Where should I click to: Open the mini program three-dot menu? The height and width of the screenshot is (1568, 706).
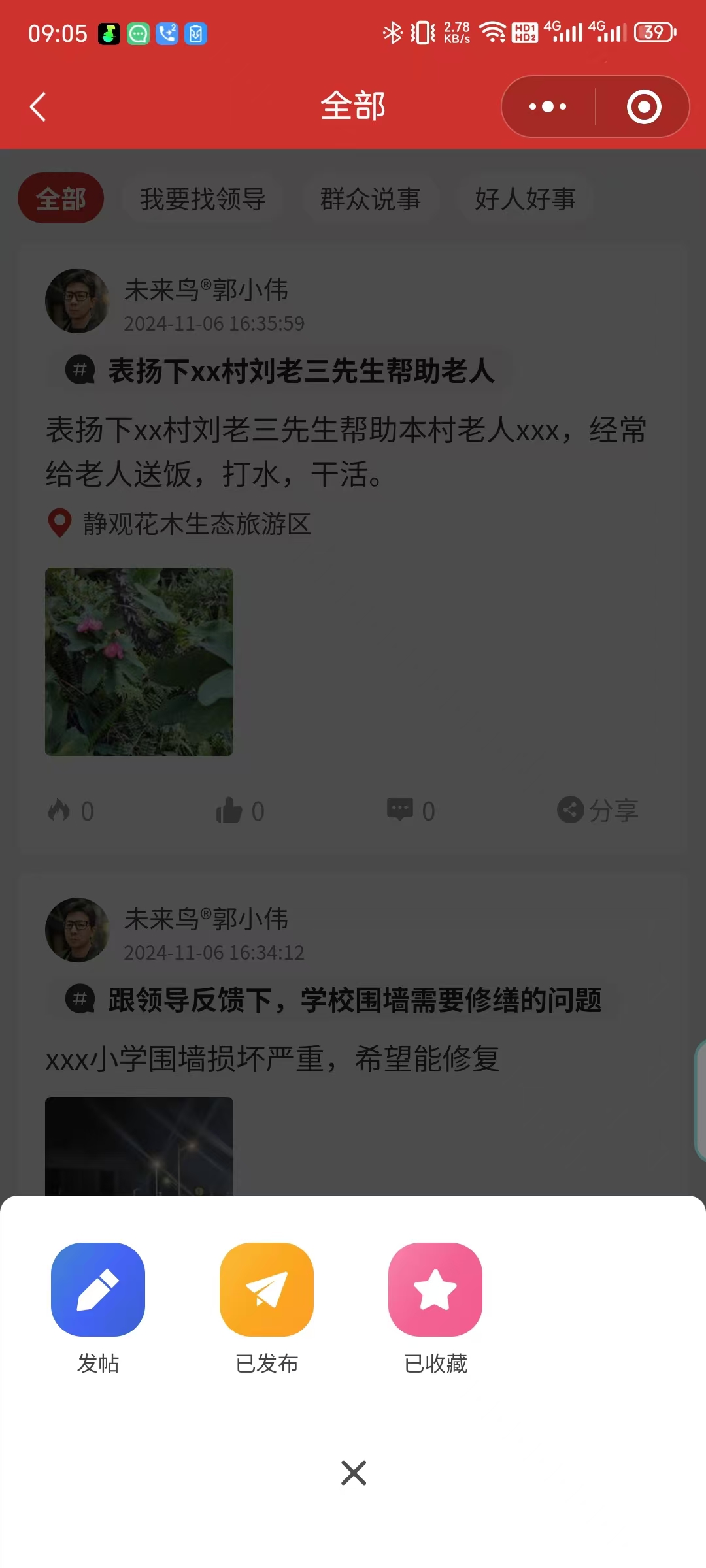[x=548, y=106]
